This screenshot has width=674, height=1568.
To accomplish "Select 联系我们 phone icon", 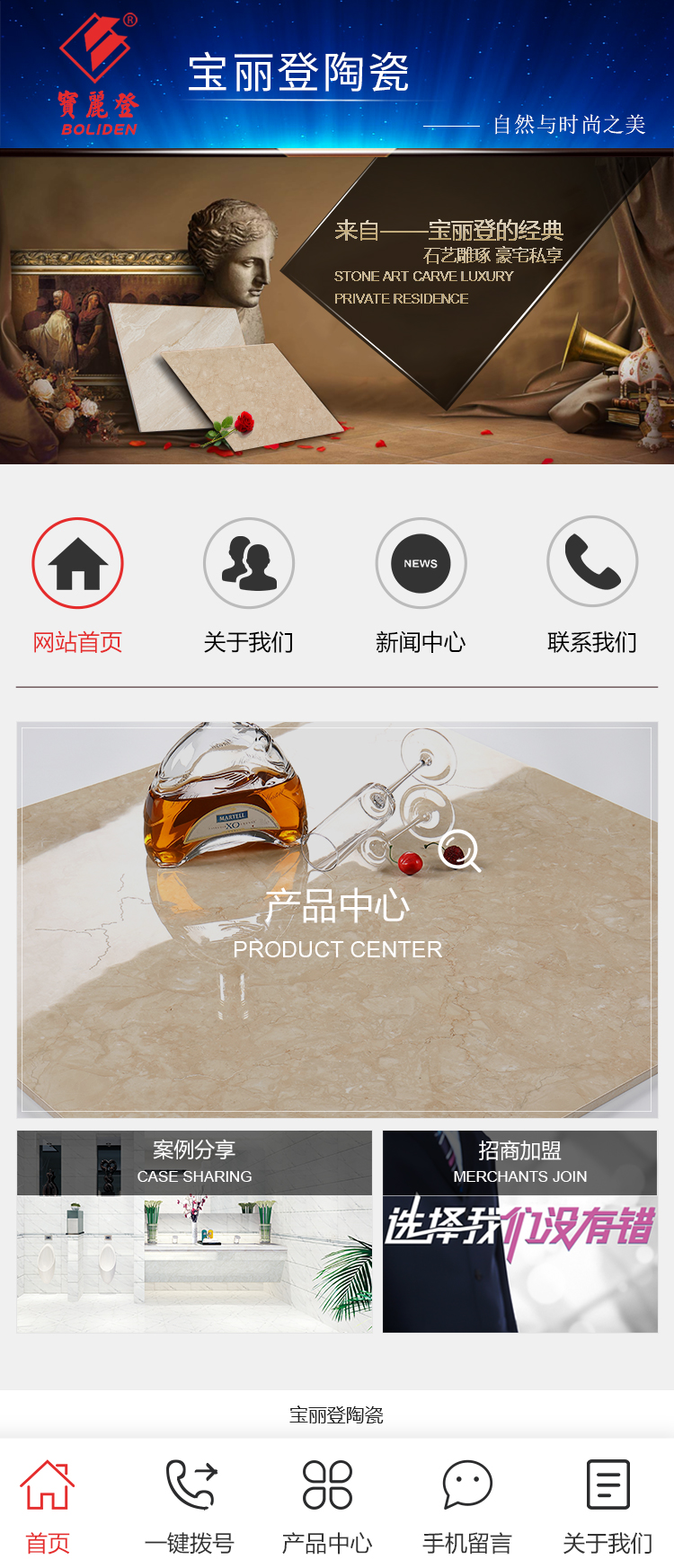I will tap(592, 564).
